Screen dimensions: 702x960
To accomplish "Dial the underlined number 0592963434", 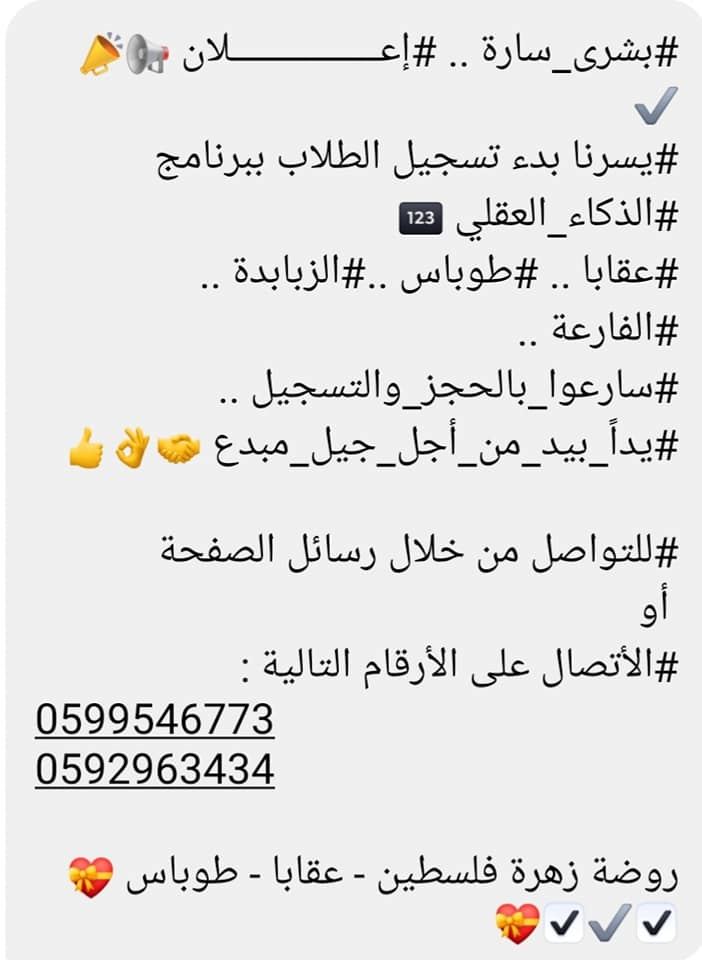I will [x=154, y=769].
